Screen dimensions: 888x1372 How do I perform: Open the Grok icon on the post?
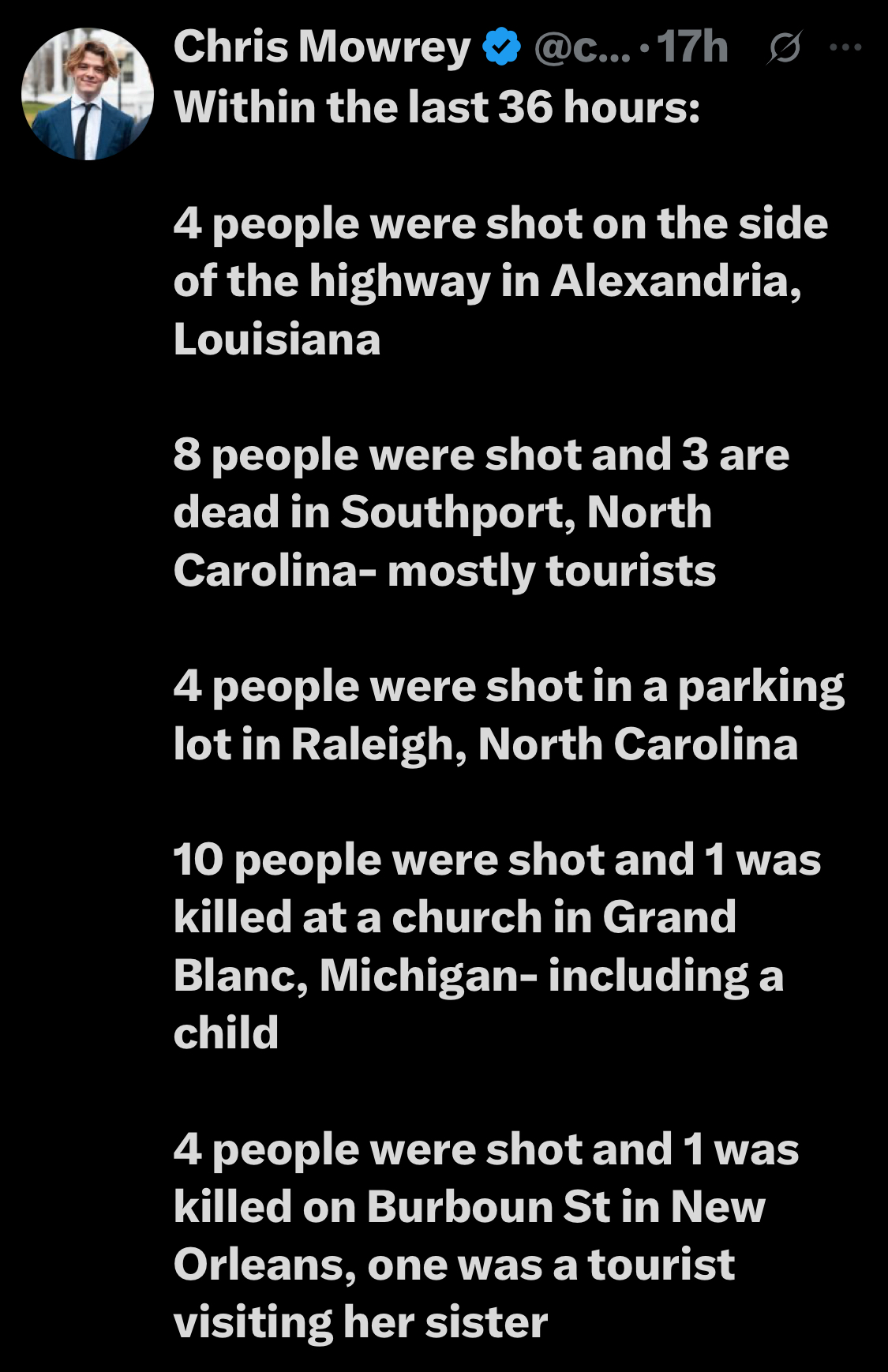(x=785, y=48)
